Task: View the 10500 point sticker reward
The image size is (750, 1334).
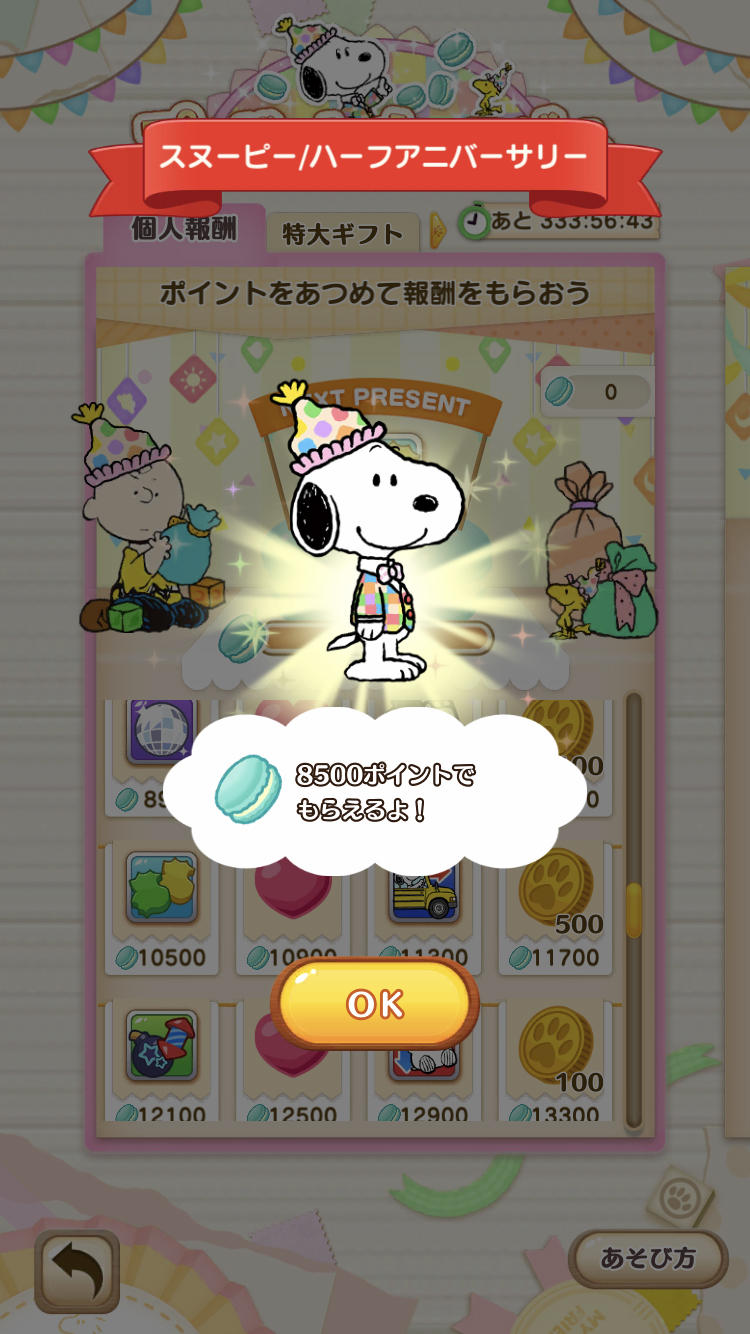Action: [x=162, y=888]
